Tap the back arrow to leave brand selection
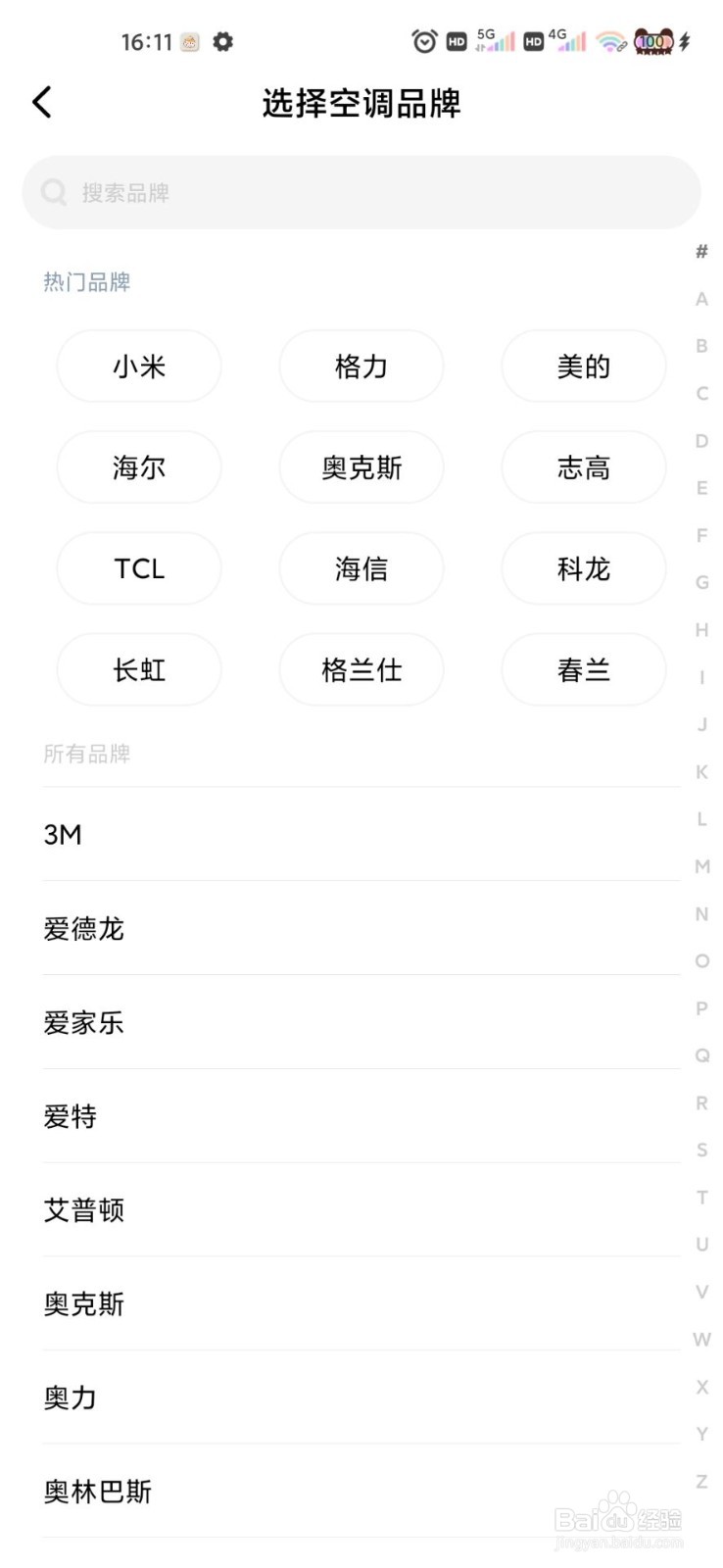Image resolution: width=723 pixels, height=1568 pixels. click(x=42, y=101)
